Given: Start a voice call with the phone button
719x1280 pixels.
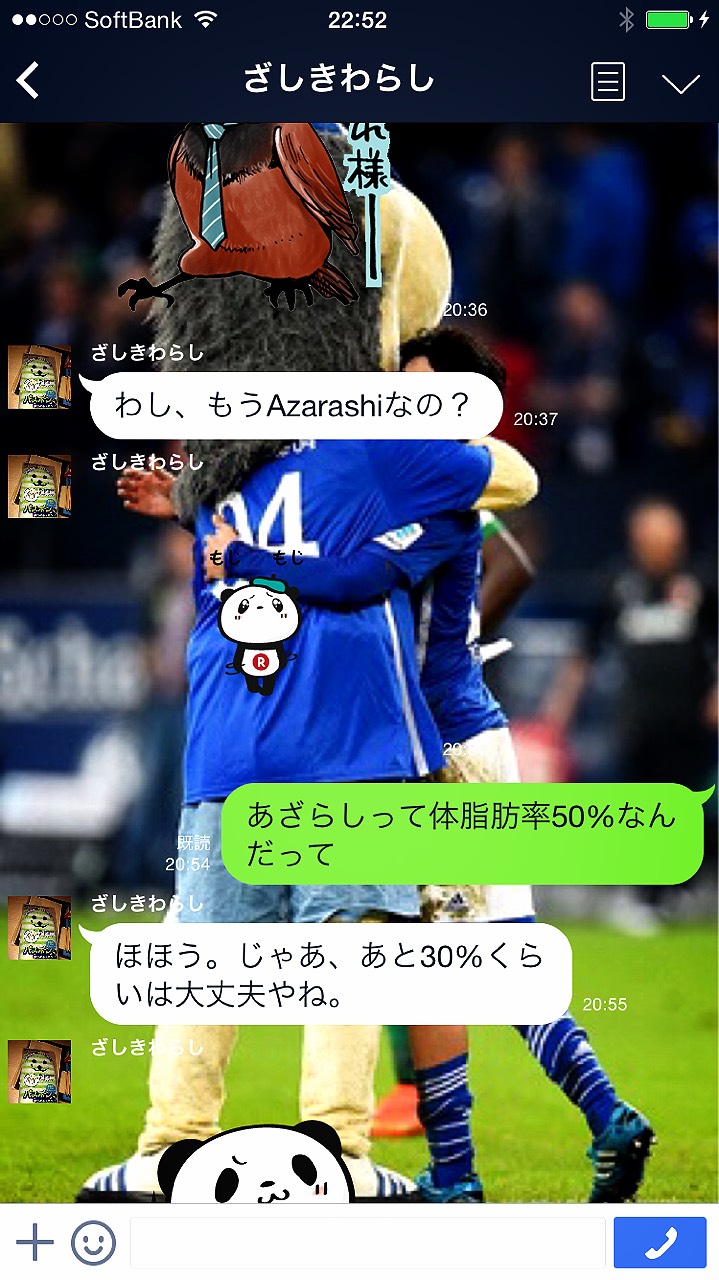Looking at the screenshot, I should point(660,1242).
